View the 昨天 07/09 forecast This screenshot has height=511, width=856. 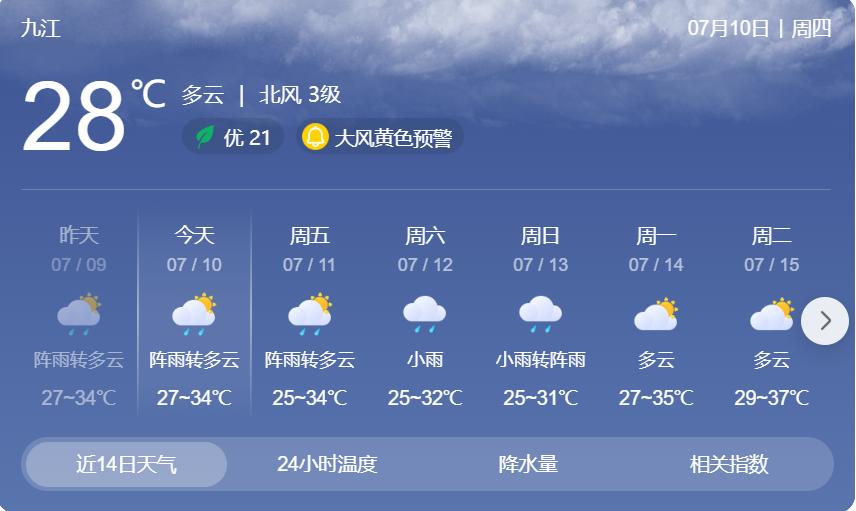(x=79, y=315)
